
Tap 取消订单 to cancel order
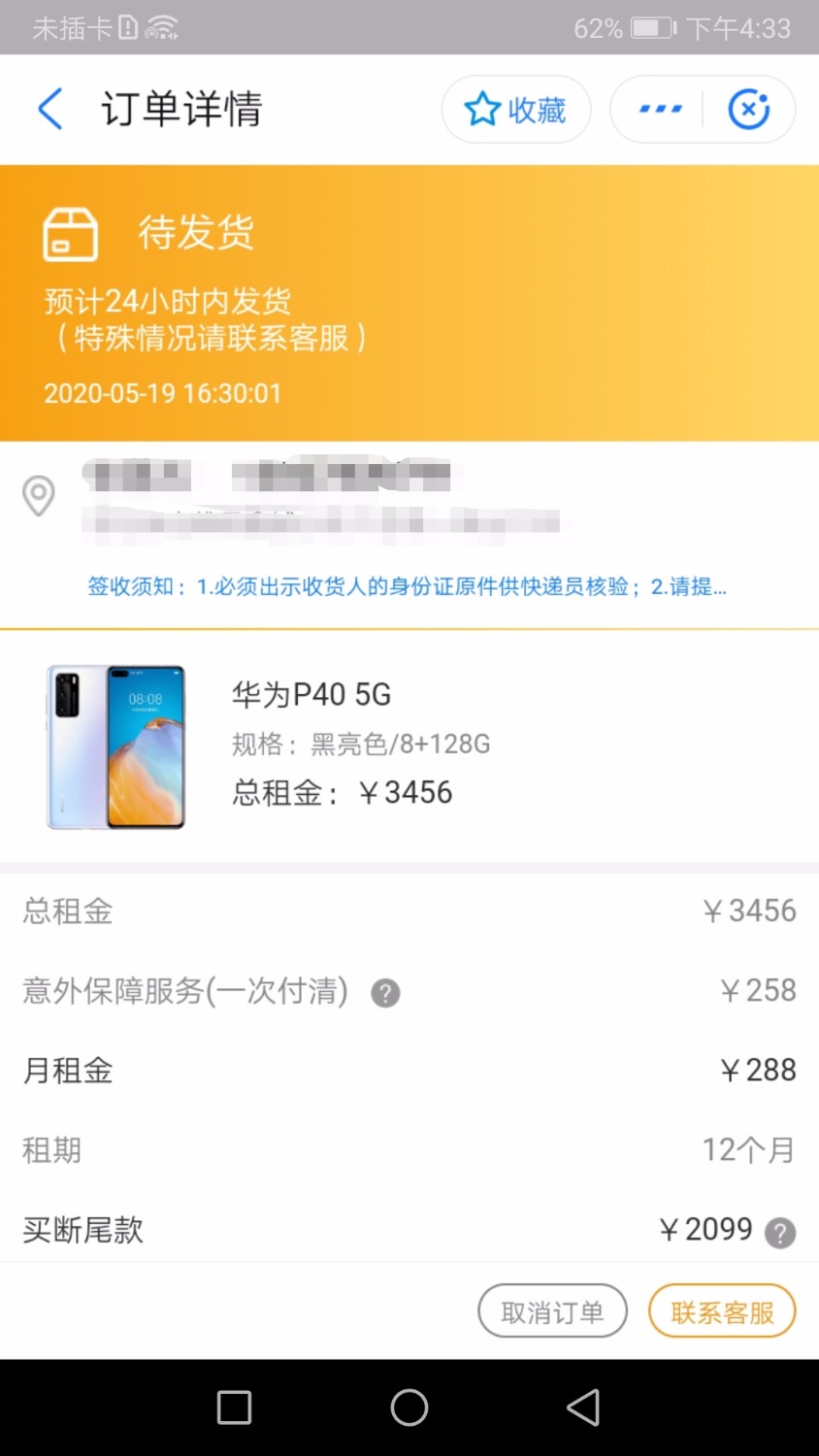click(552, 1311)
